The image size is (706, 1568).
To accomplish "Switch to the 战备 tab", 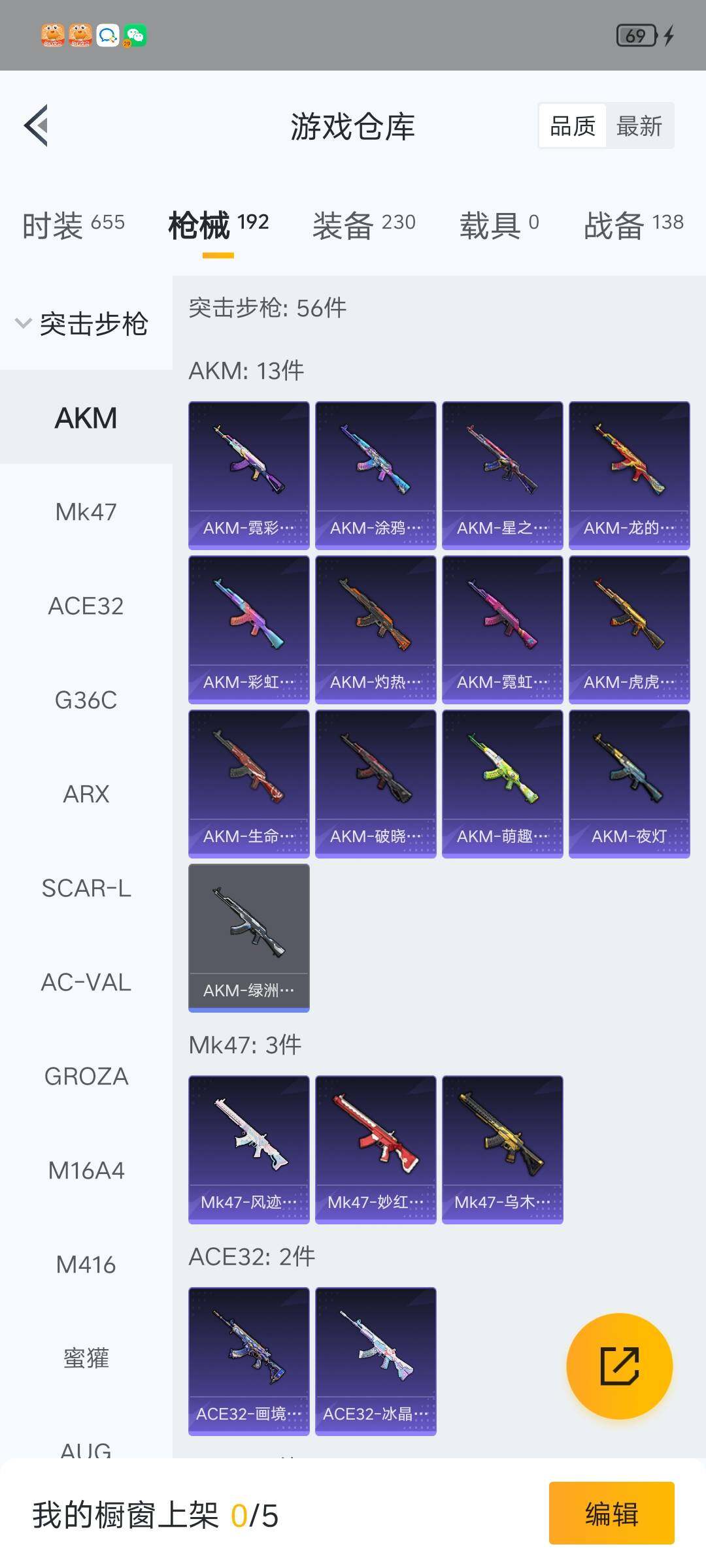I will coord(633,225).
